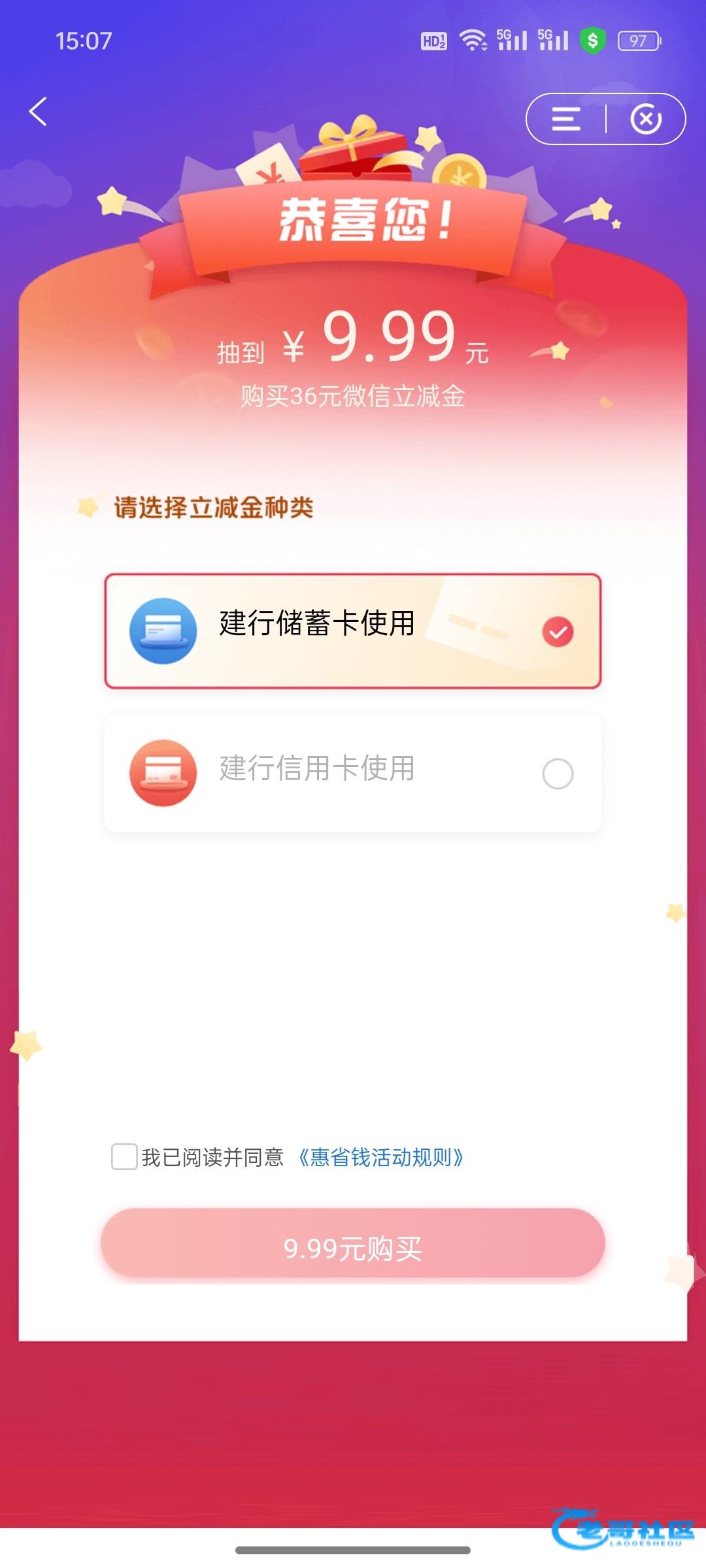
Task: Check the 我已阅读并同意 agreement box
Action: coord(124,1156)
